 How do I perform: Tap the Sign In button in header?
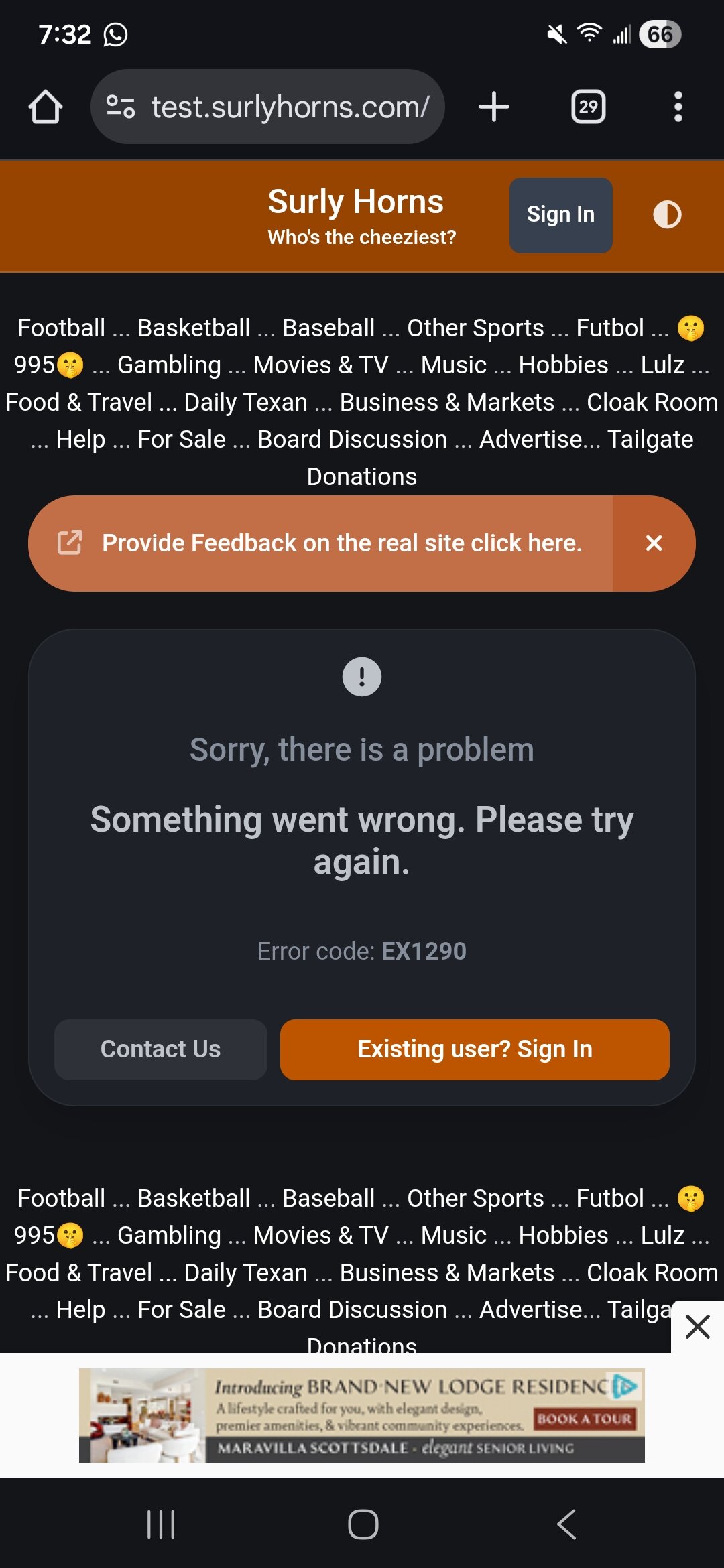click(x=560, y=215)
